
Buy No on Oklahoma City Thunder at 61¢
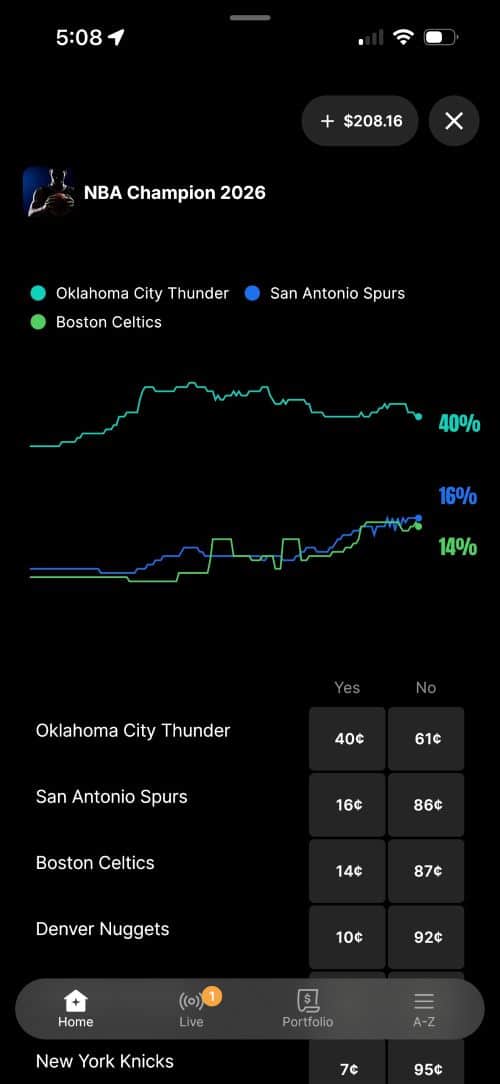(x=426, y=738)
